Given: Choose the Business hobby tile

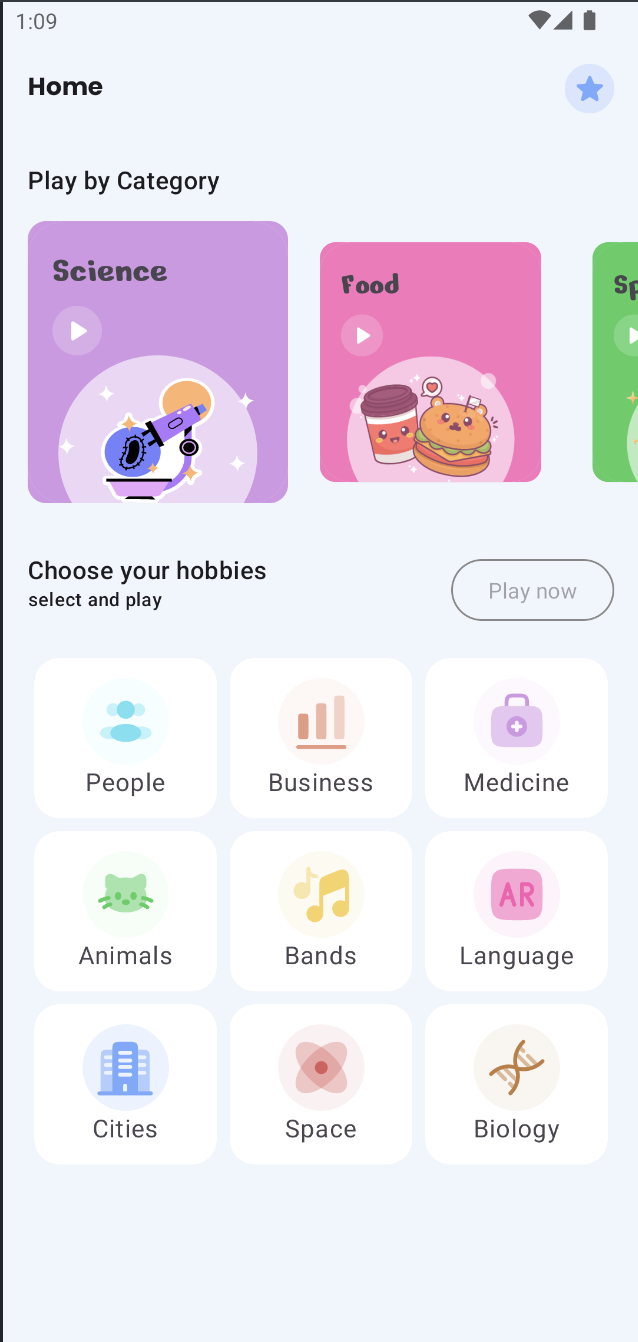Looking at the screenshot, I should click(321, 738).
